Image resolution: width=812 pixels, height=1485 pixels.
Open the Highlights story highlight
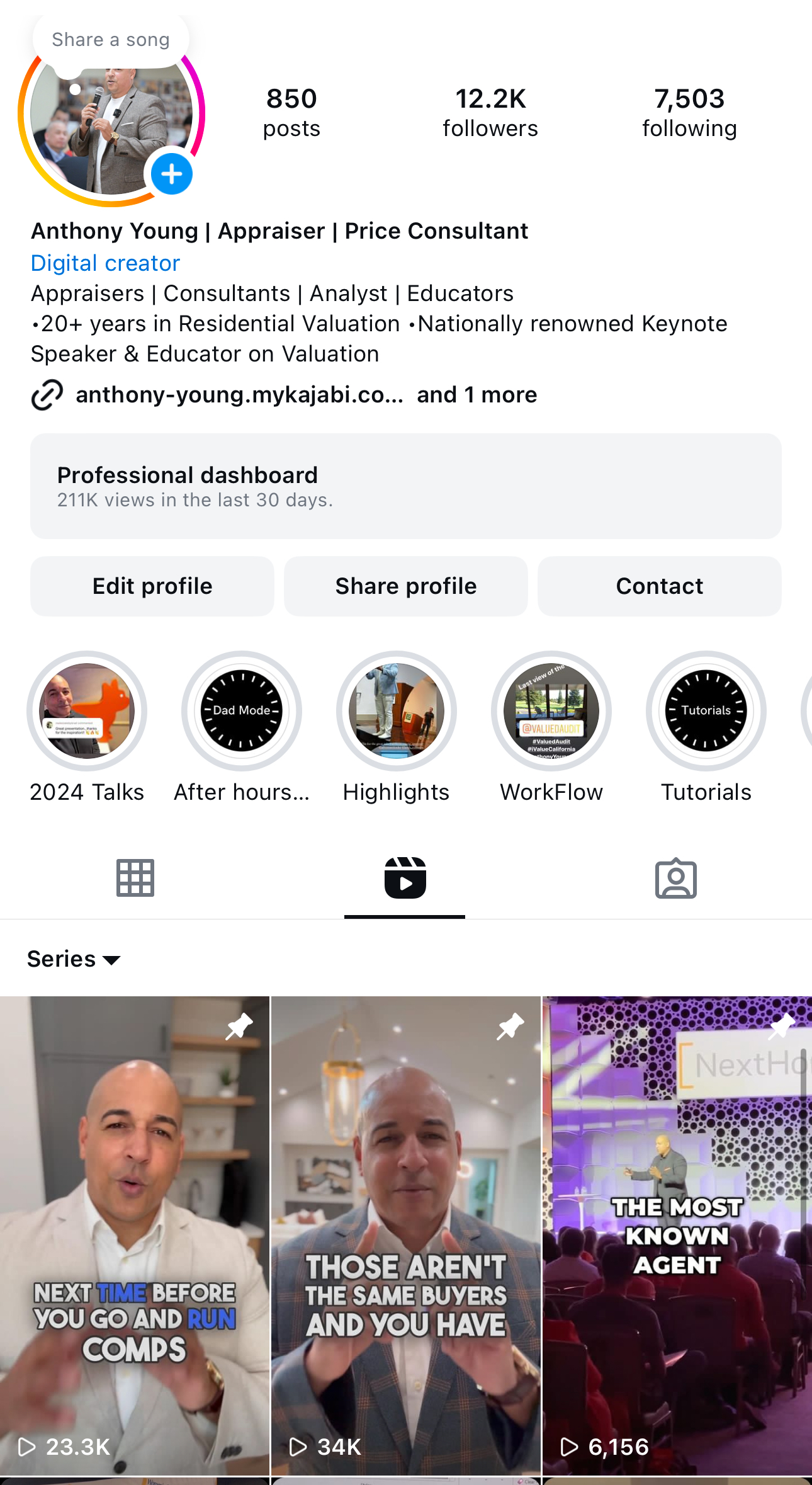coord(397,711)
